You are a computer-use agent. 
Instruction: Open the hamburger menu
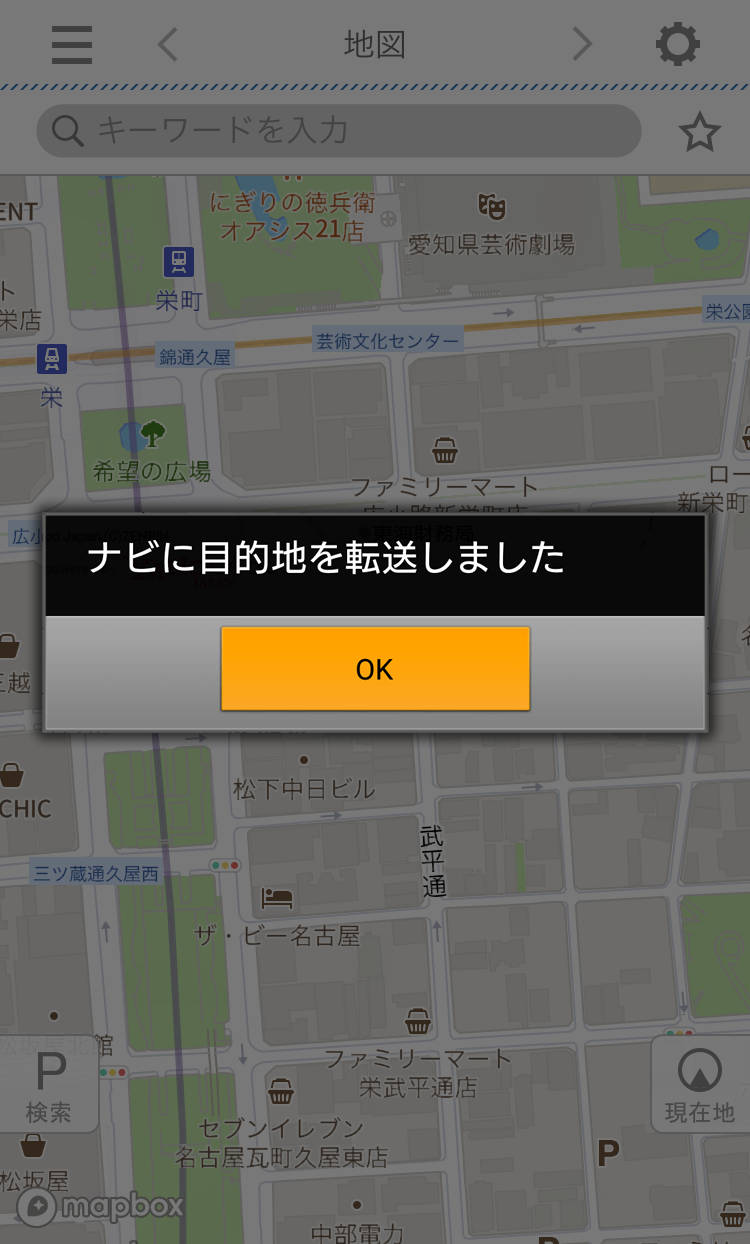coord(72,45)
